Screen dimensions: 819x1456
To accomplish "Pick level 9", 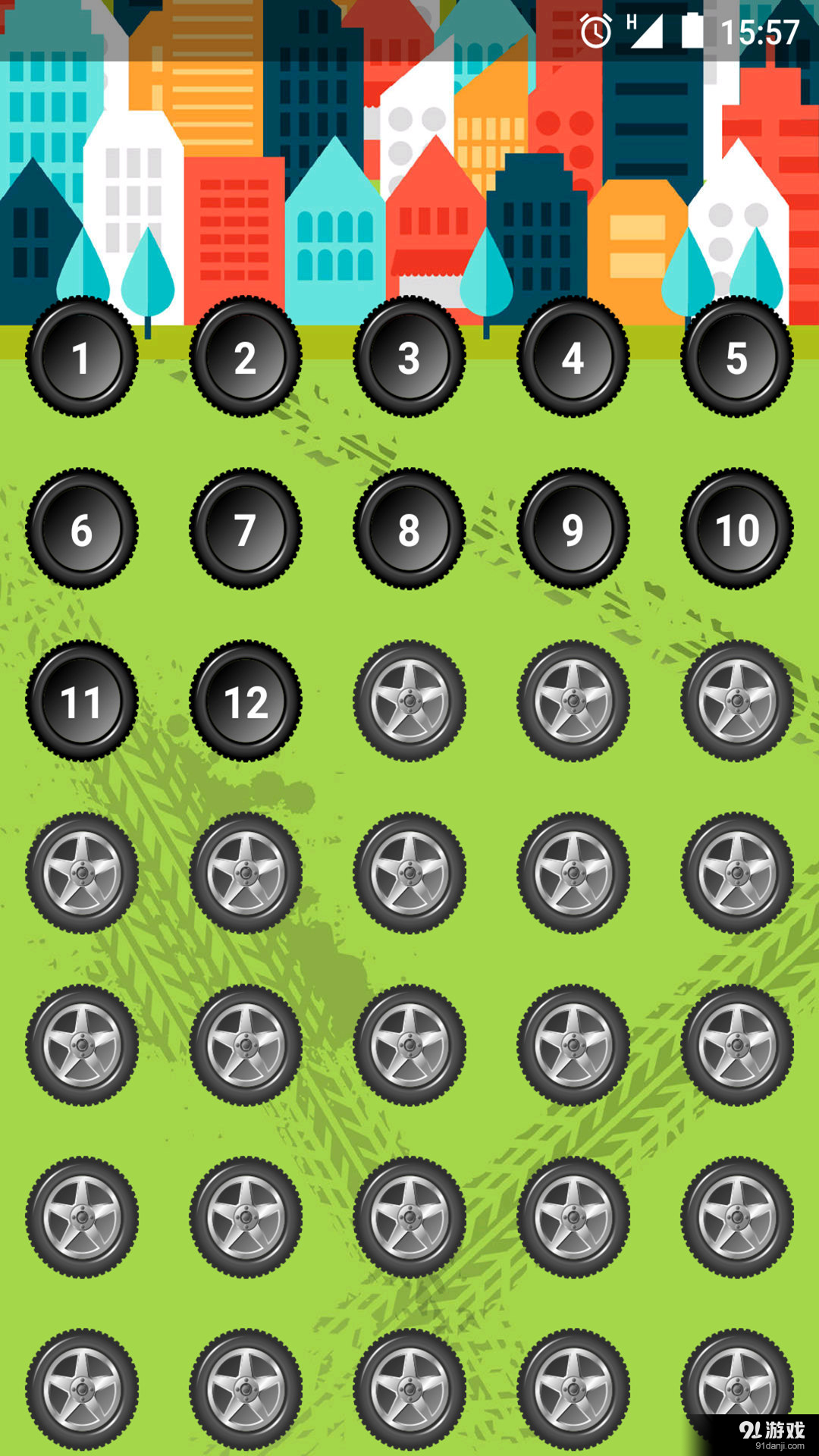I will click(573, 529).
